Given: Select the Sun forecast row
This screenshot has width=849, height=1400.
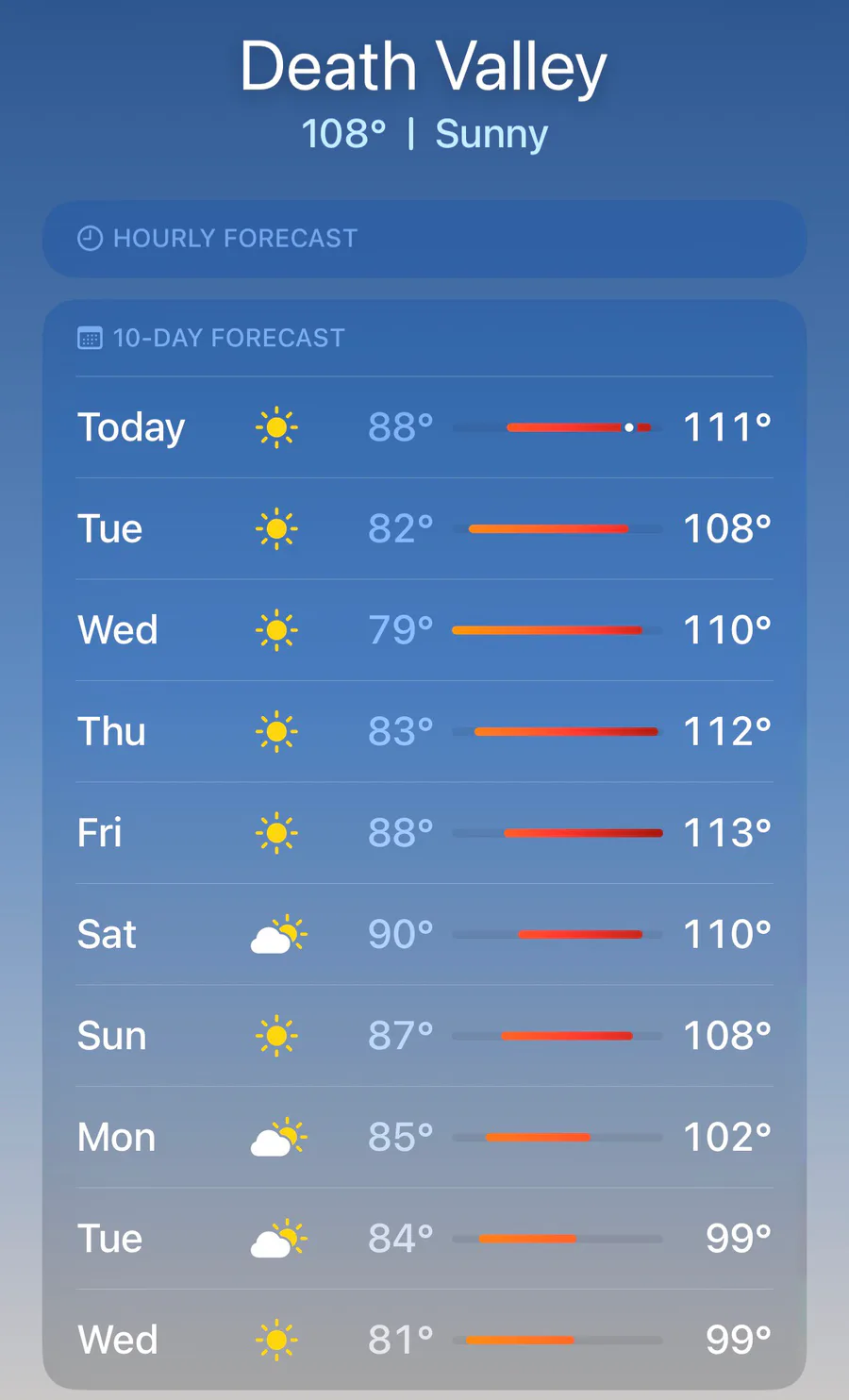Looking at the screenshot, I should tap(424, 1036).
